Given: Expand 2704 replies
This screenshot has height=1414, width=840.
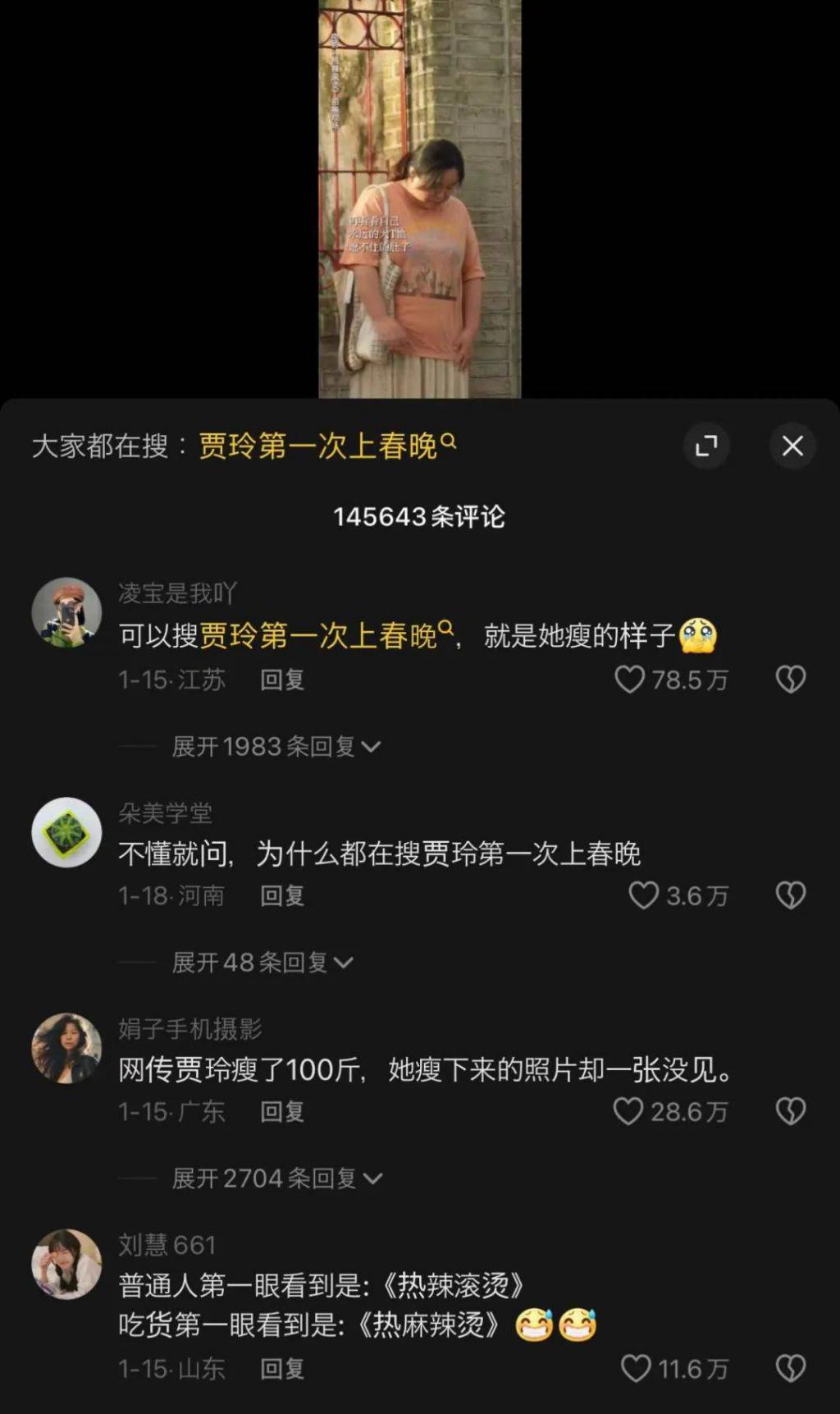Looking at the screenshot, I should click(x=276, y=1178).
